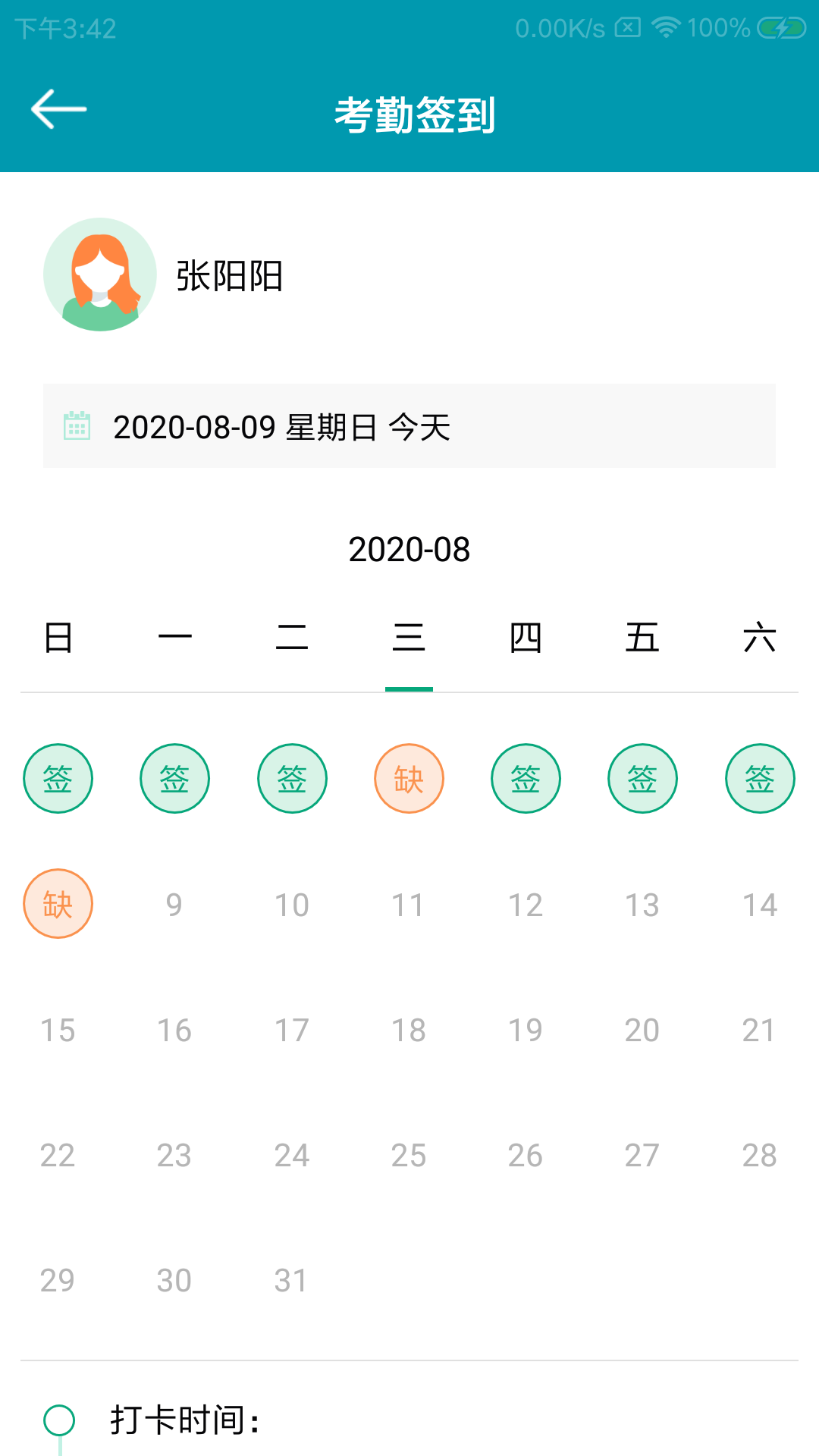Pick the 12th in the calendar
This screenshot has width=819, height=1456.
tap(526, 905)
